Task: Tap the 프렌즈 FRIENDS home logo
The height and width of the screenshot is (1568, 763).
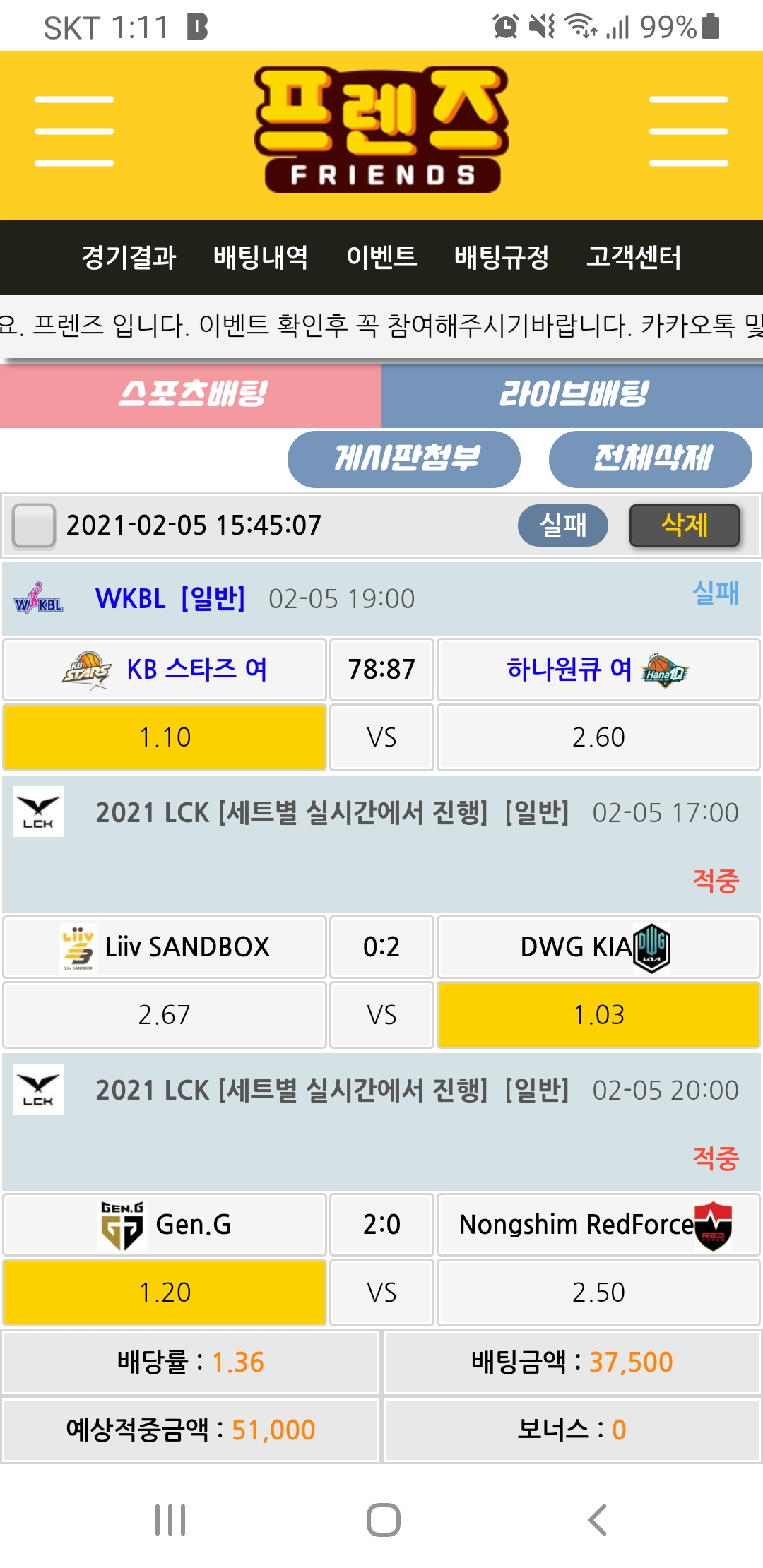Action: pyautogui.click(x=381, y=131)
